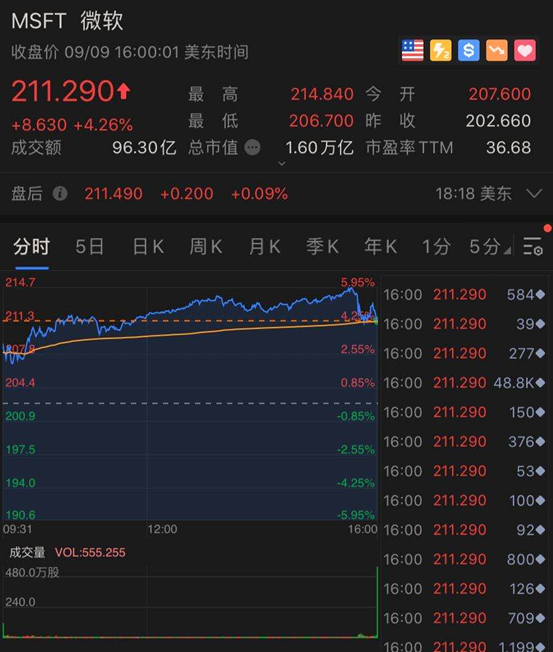
Task: Expand more quote details with the small chevron
Action: coord(281,163)
